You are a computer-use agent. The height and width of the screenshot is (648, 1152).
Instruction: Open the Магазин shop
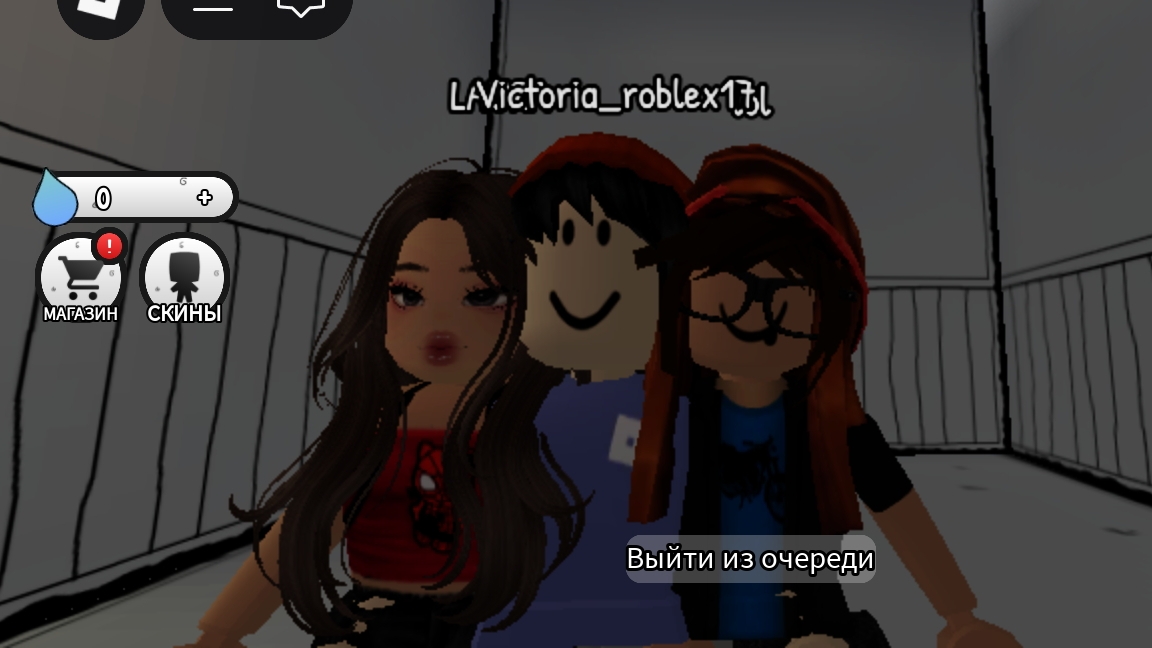pos(80,280)
